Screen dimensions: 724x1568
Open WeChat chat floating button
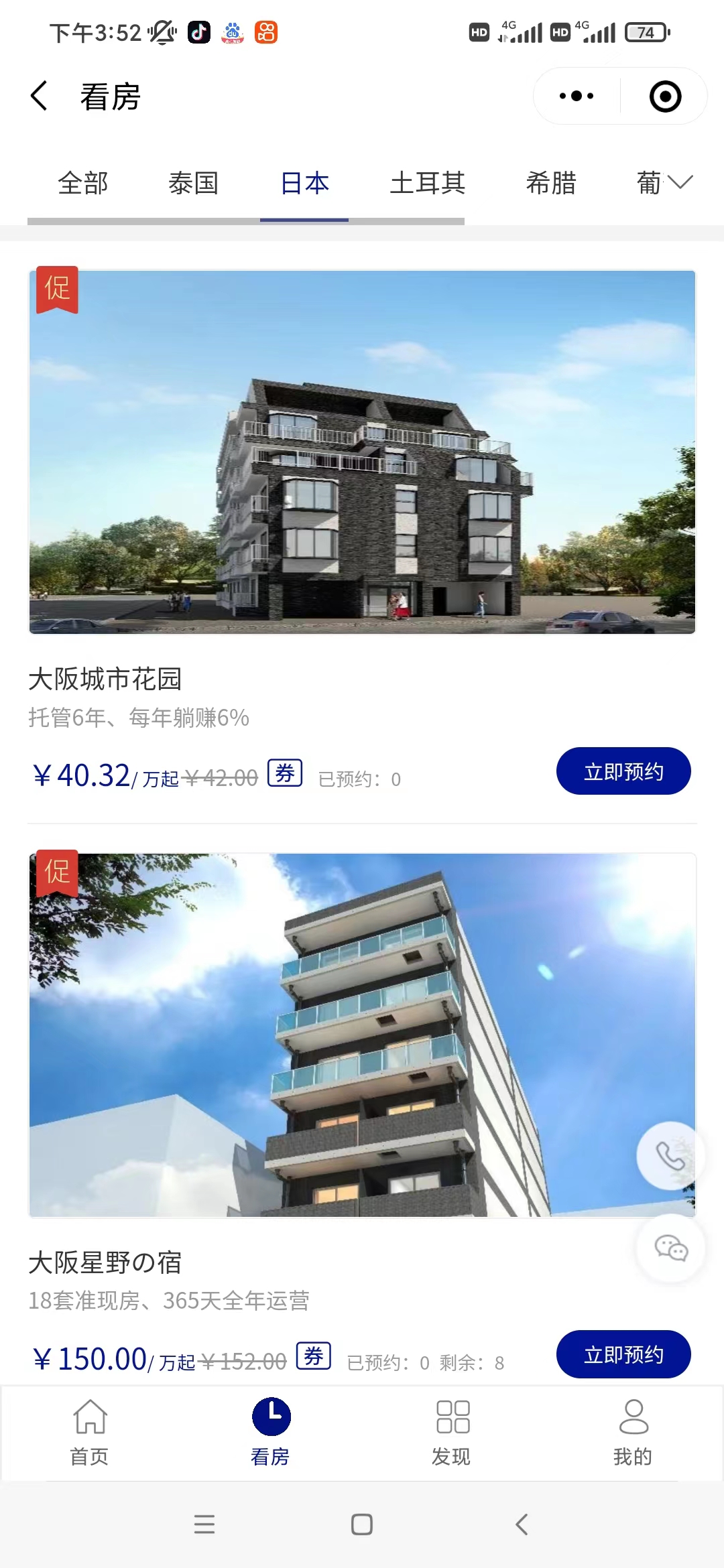point(670,1248)
